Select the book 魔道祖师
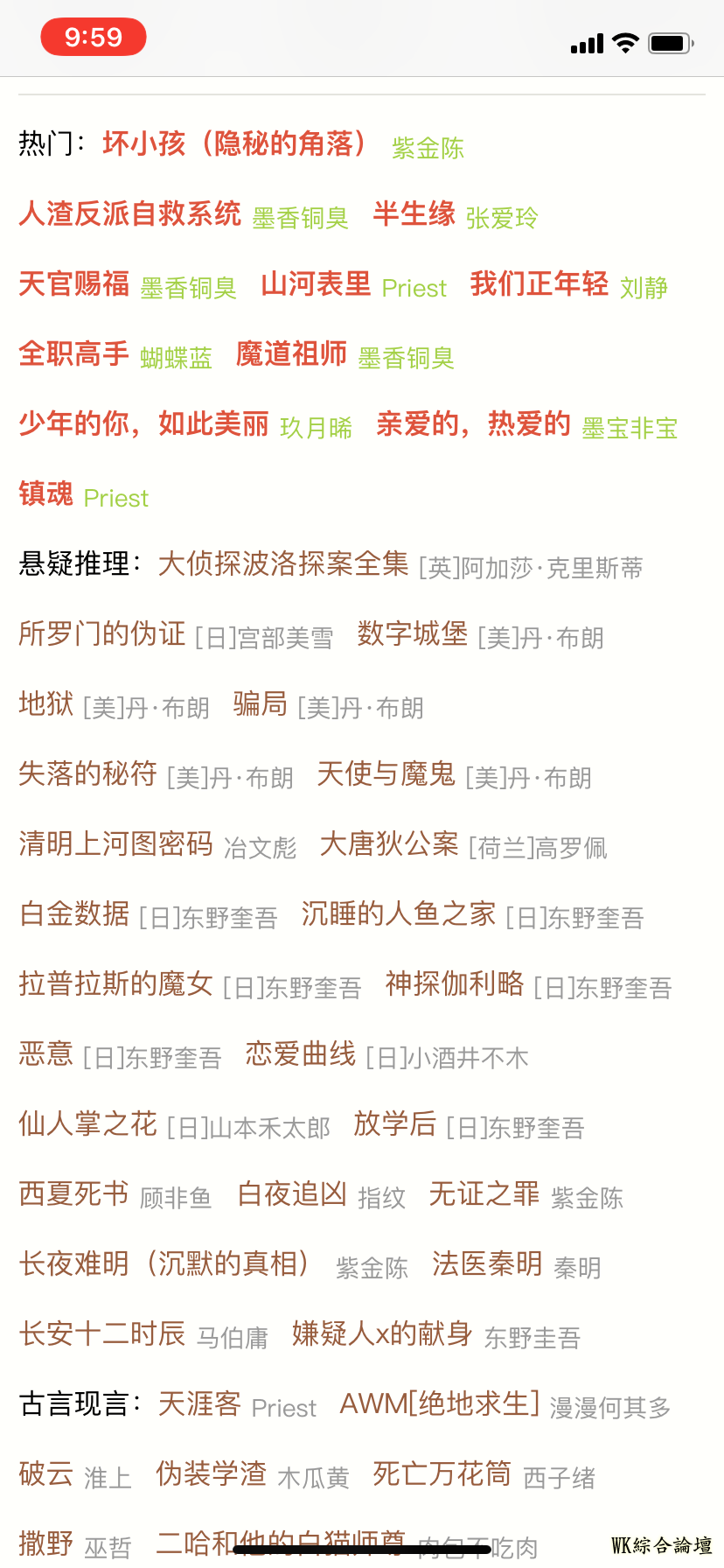This screenshot has width=724, height=1568. pyautogui.click(x=291, y=353)
